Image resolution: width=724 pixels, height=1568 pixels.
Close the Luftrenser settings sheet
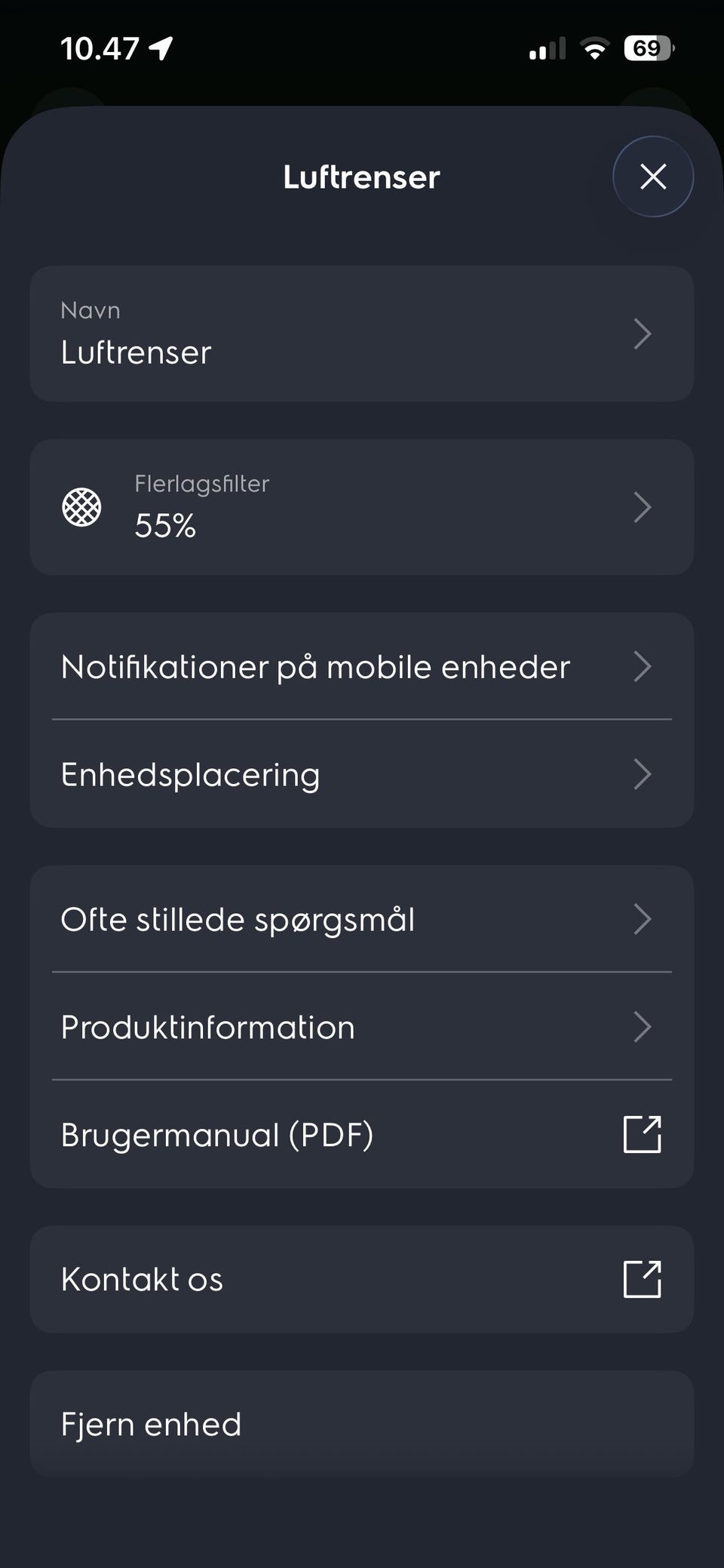pyautogui.click(x=652, y=177)
